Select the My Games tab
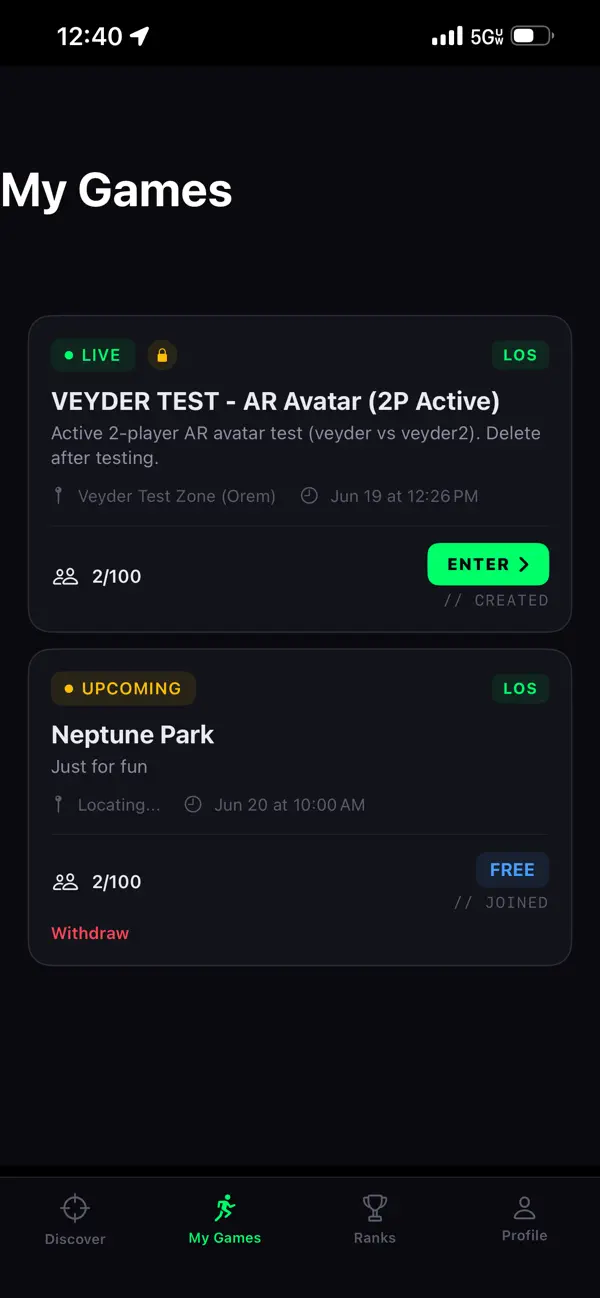 [225, 1219]
